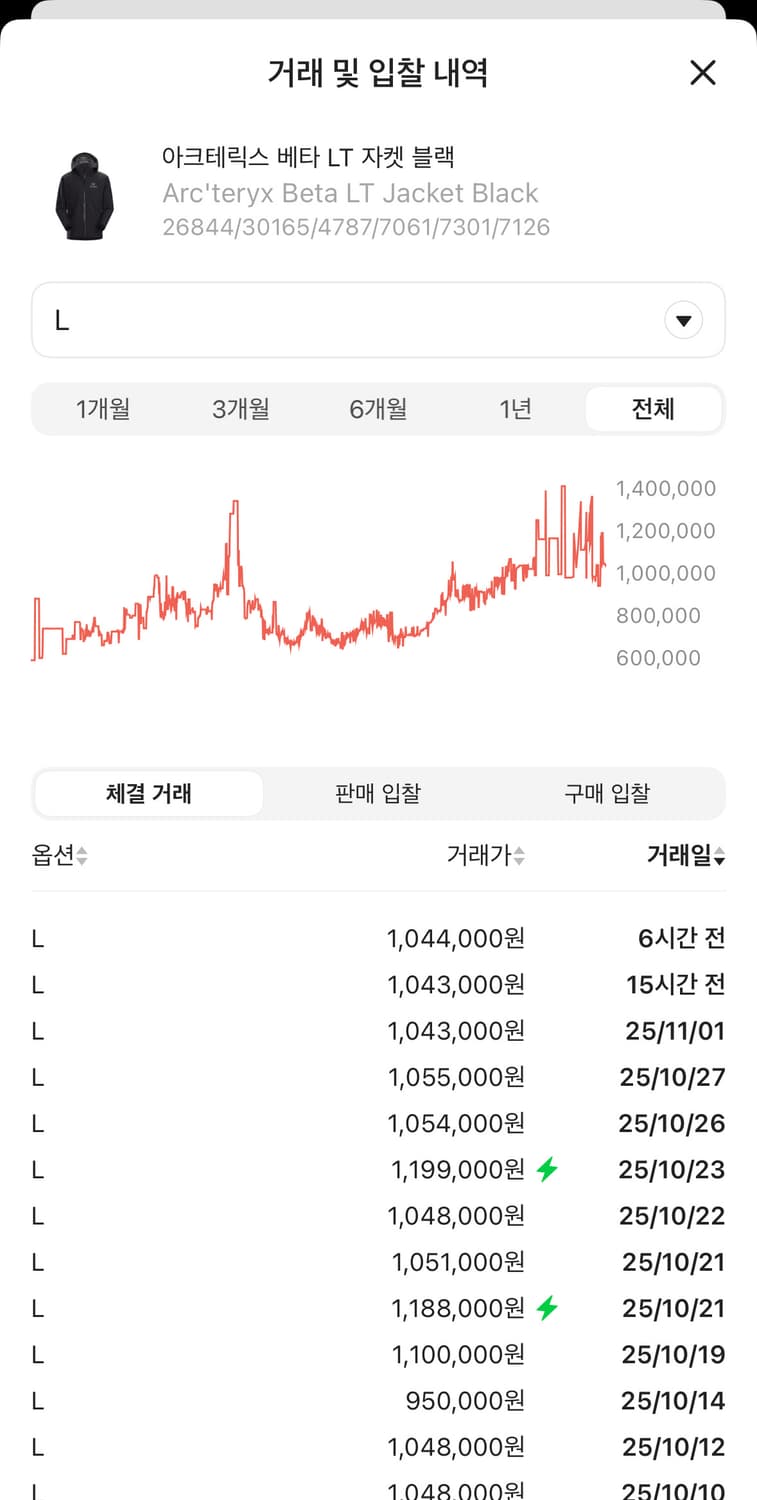The height and width of the screenshot is (1500, 757).
Task: Close the 거래 및 입찰 내역 panel with X
Action: click(703, 73)
